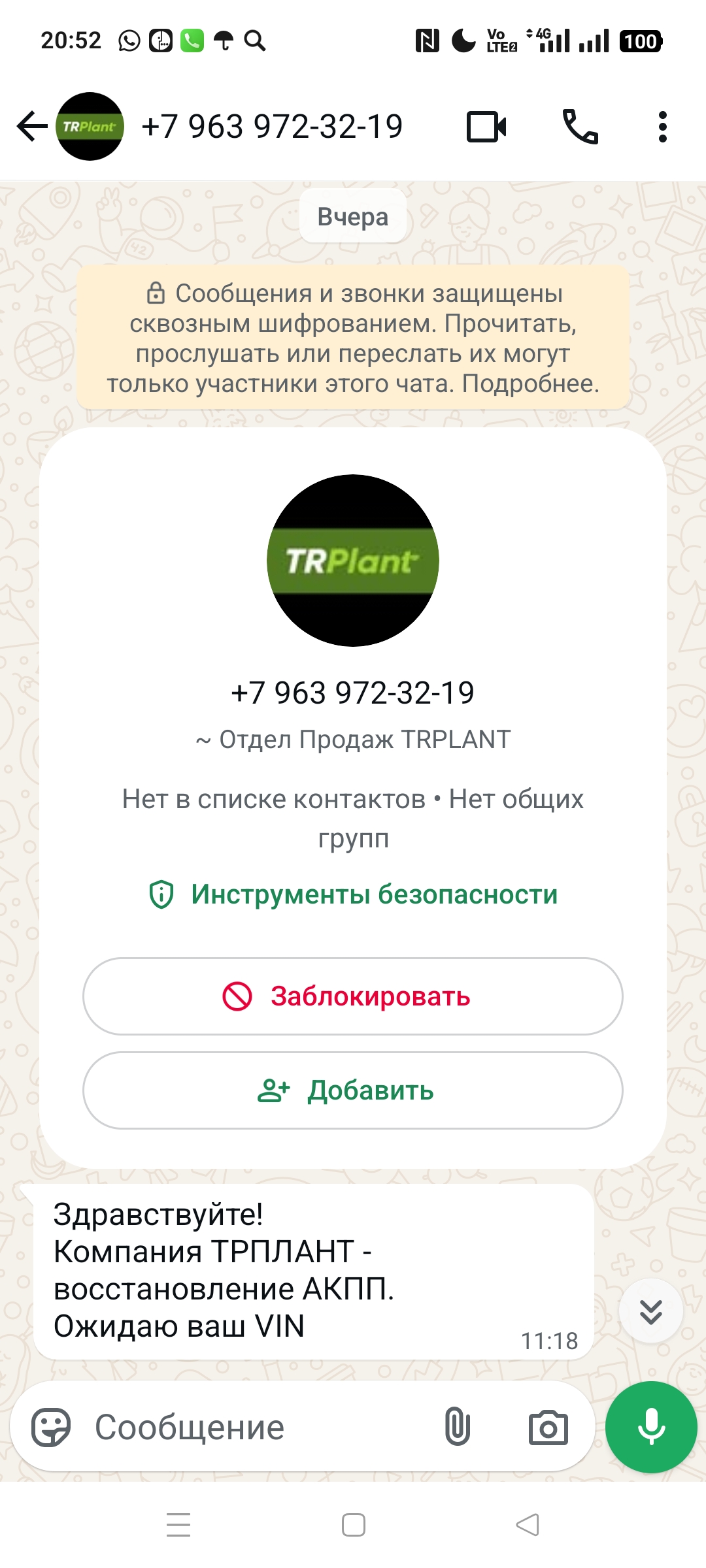706x1568 pixels.
Task: Tap Добавить to add contact
Action: [353, 1090]
